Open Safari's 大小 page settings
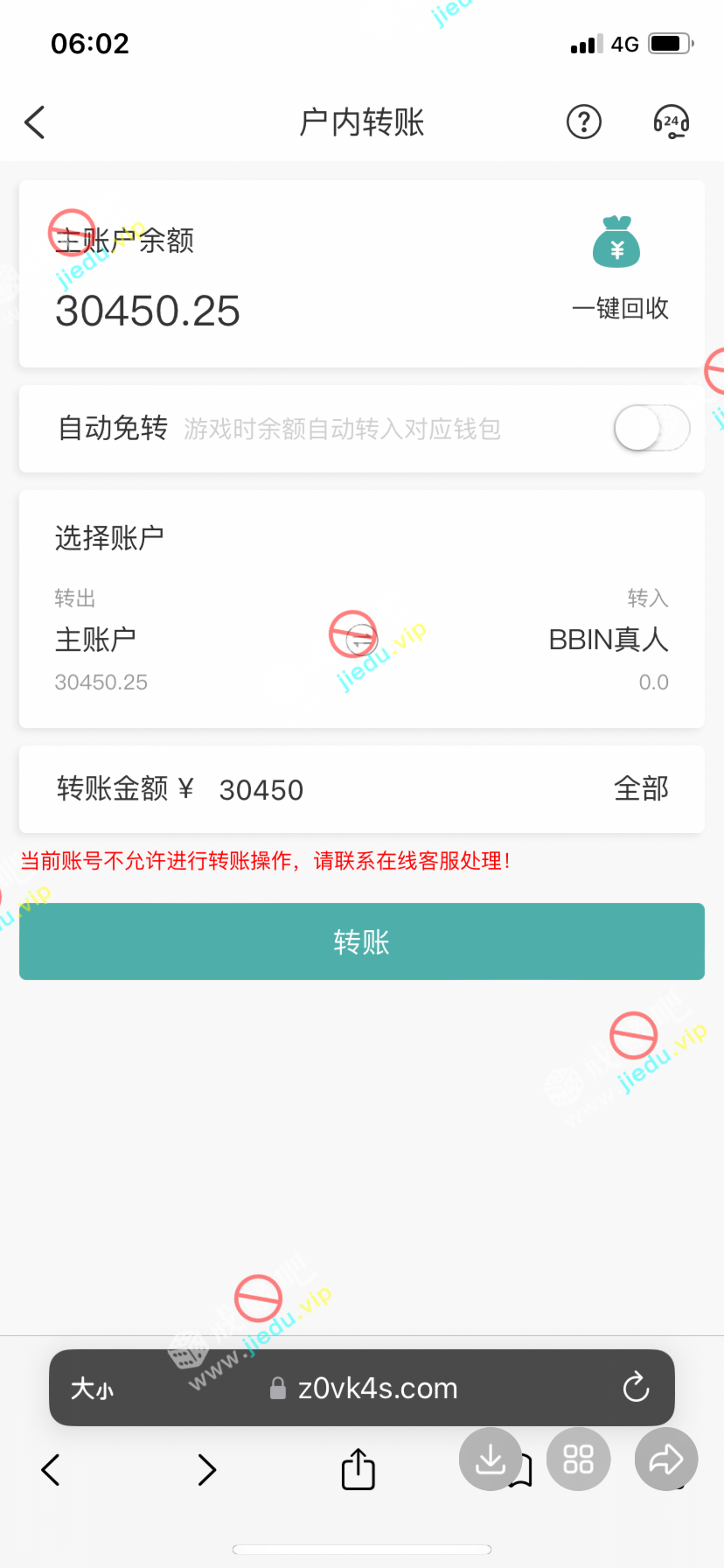Viewport: 724px width, 1568px height. [92, 1388]
